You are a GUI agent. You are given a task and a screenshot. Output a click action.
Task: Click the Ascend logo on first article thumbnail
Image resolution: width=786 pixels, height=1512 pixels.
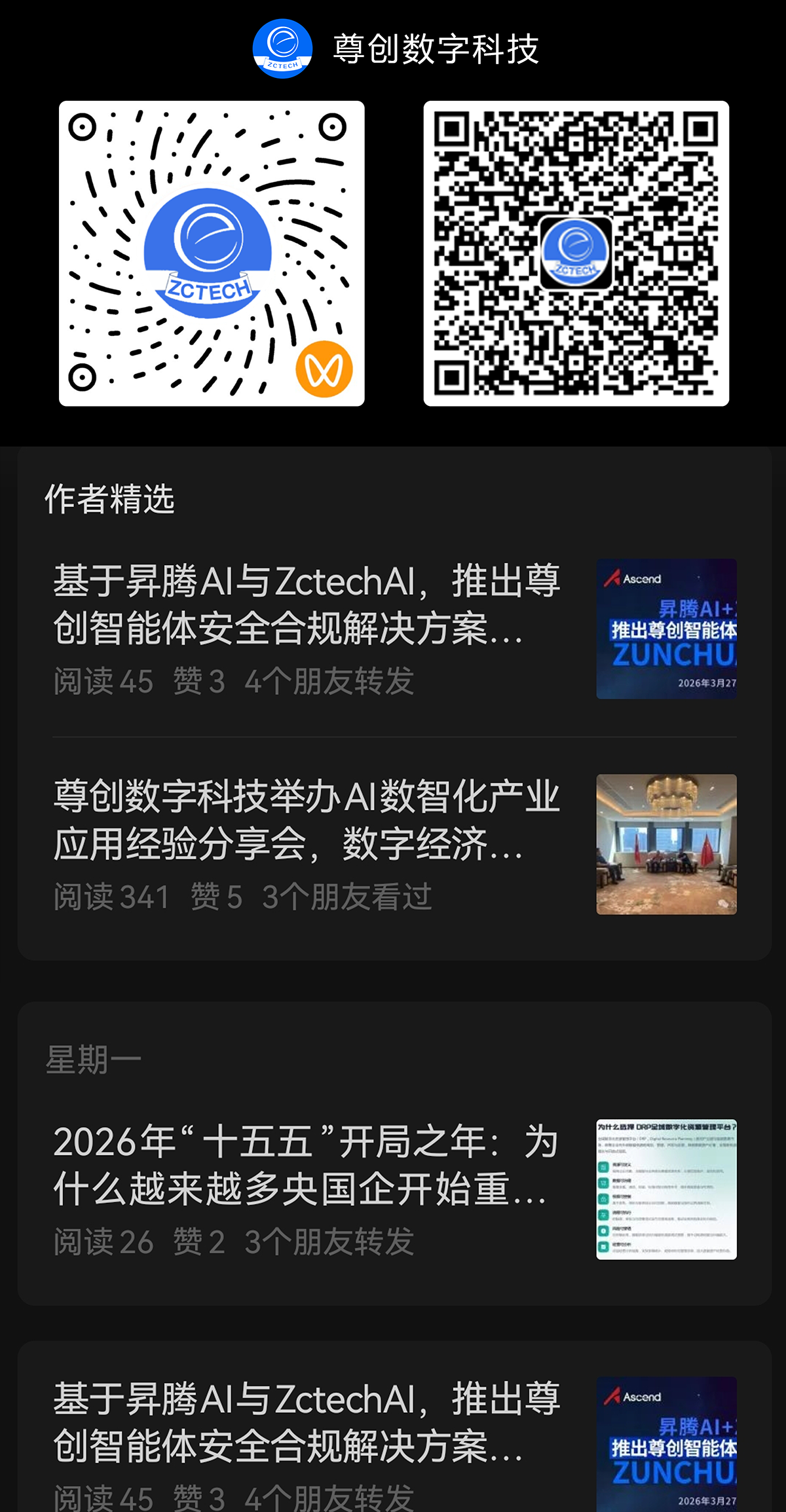tap(633, 579)
